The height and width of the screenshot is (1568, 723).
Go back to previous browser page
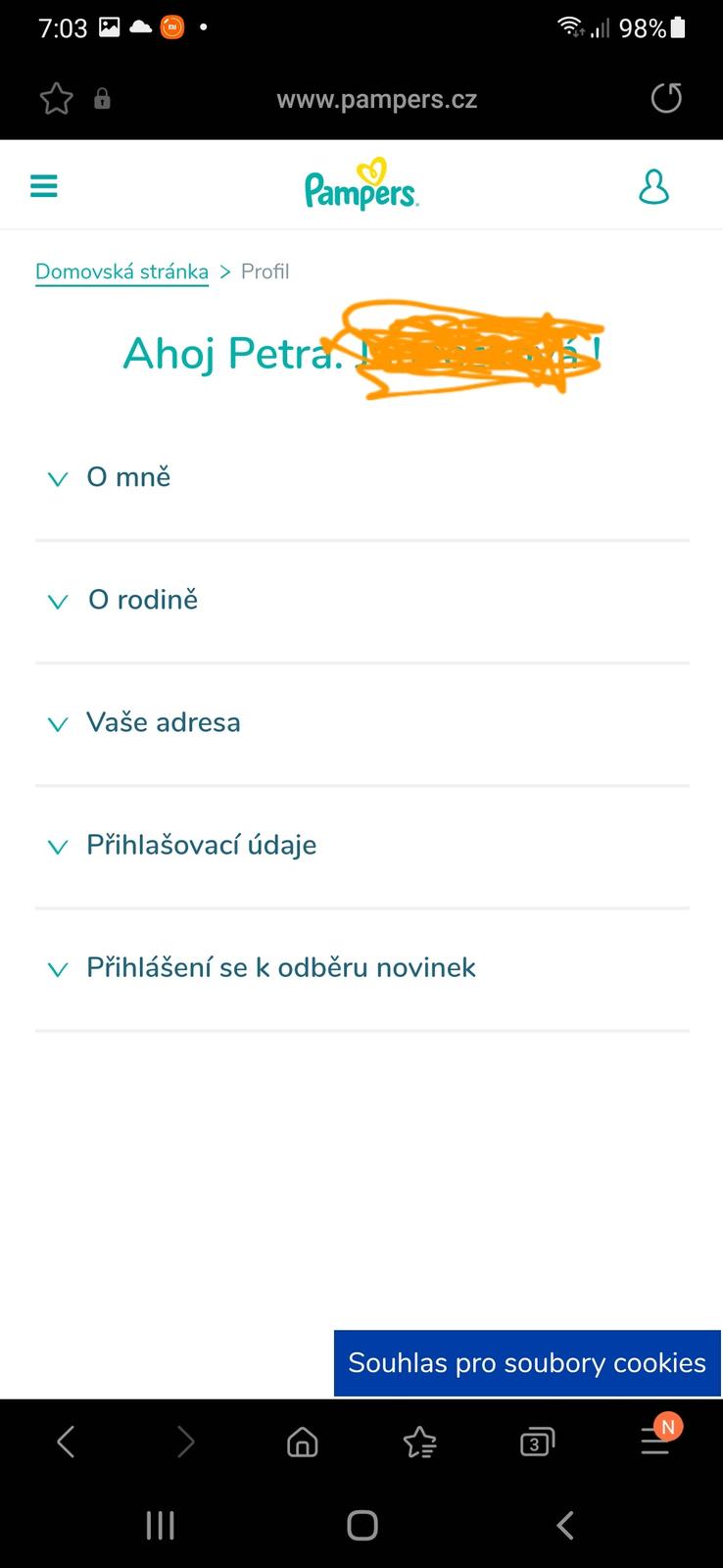coord(66,1442)
